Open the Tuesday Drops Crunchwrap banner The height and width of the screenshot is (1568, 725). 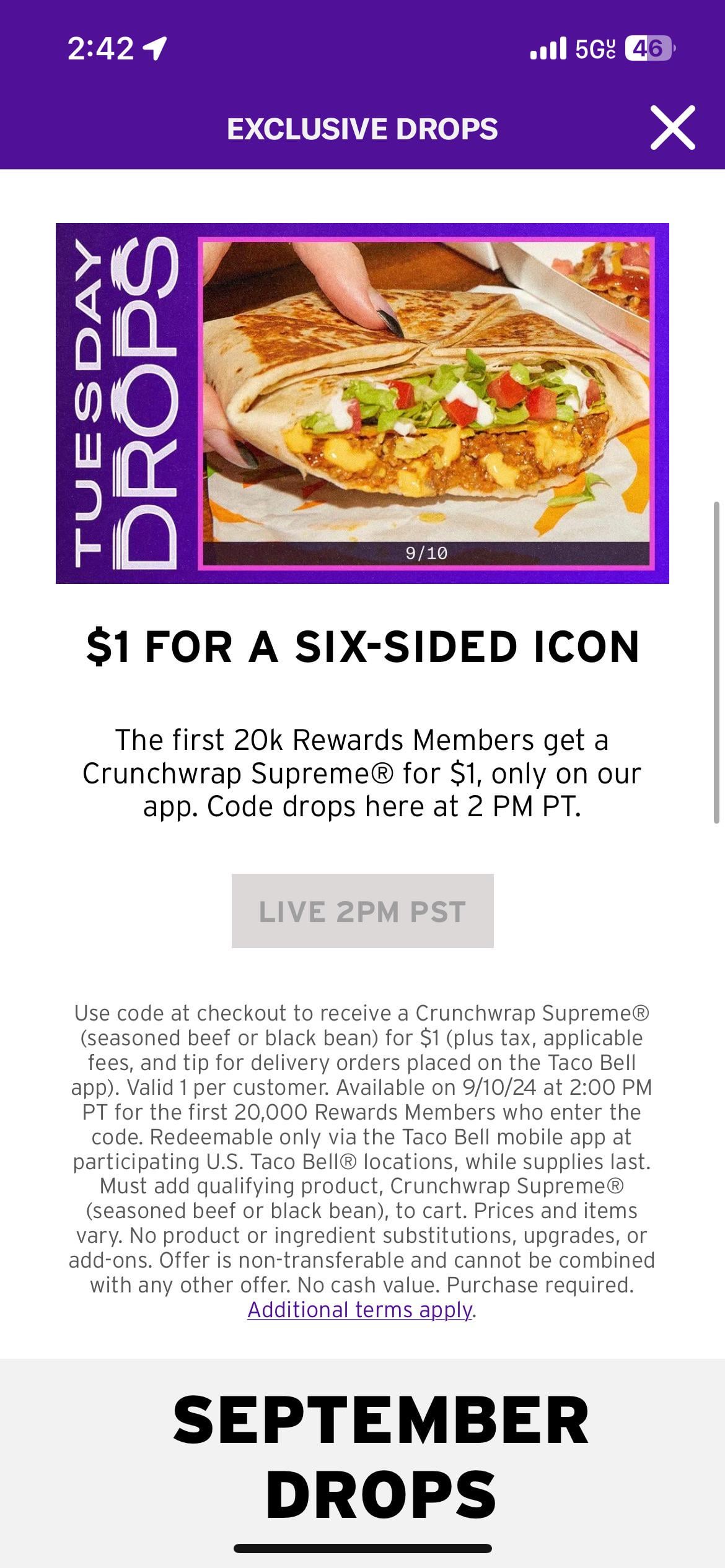click(x=362, y=403)
